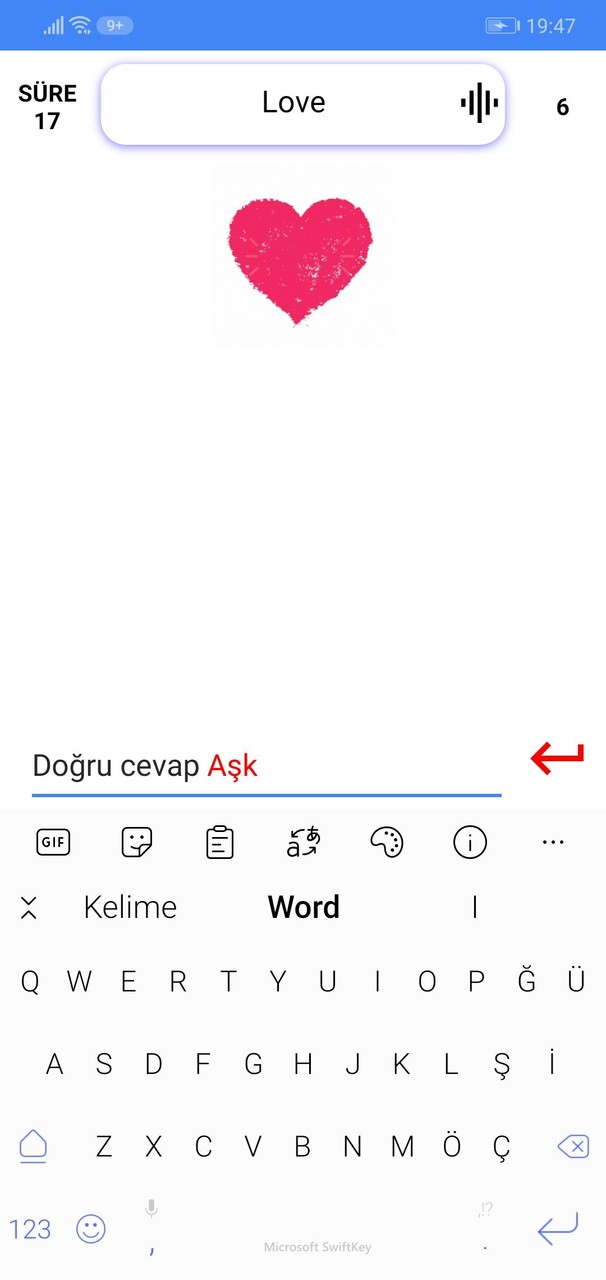
Task: Switch to the 123 numeric keyboard
Action: click(30, 1229)
